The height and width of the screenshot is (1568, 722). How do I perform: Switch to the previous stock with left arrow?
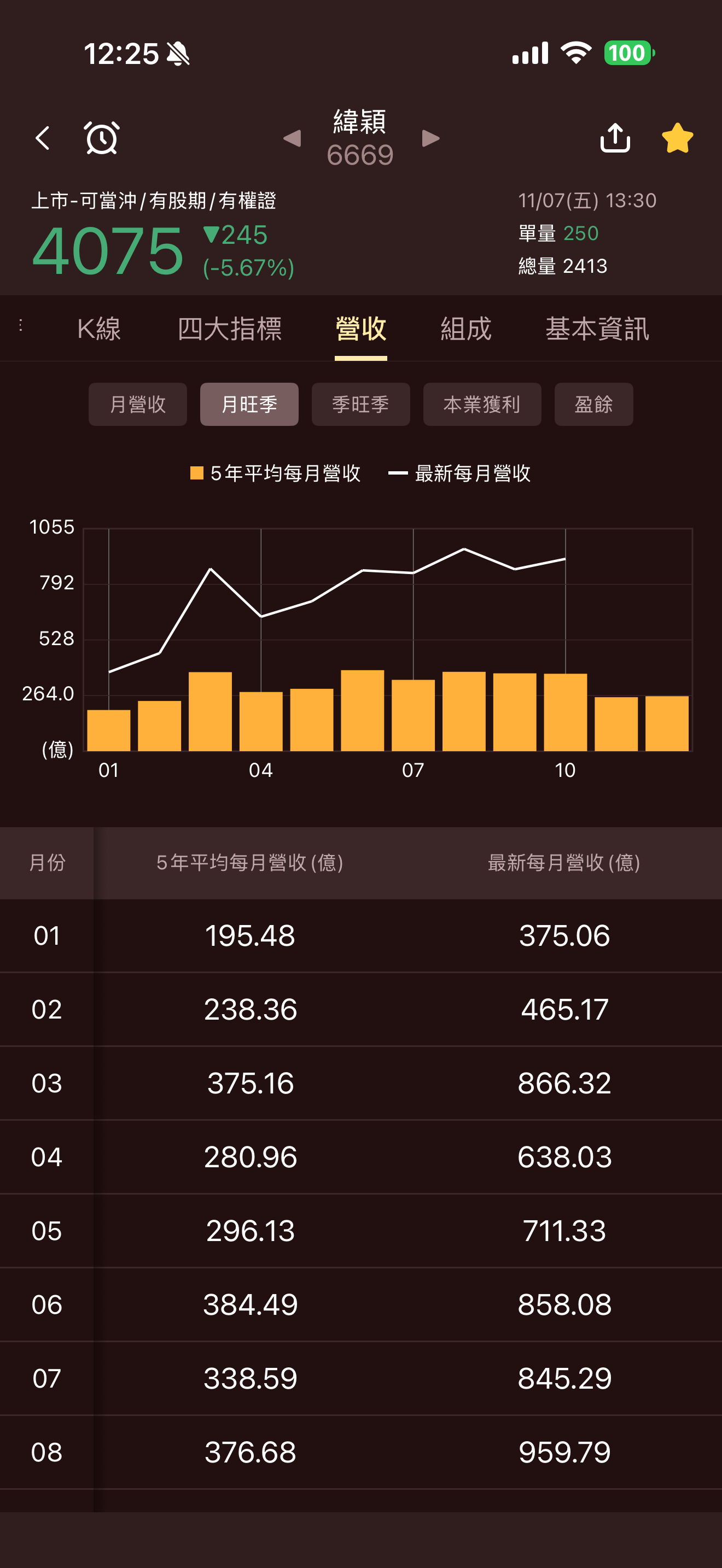click(x=292, y=138)
